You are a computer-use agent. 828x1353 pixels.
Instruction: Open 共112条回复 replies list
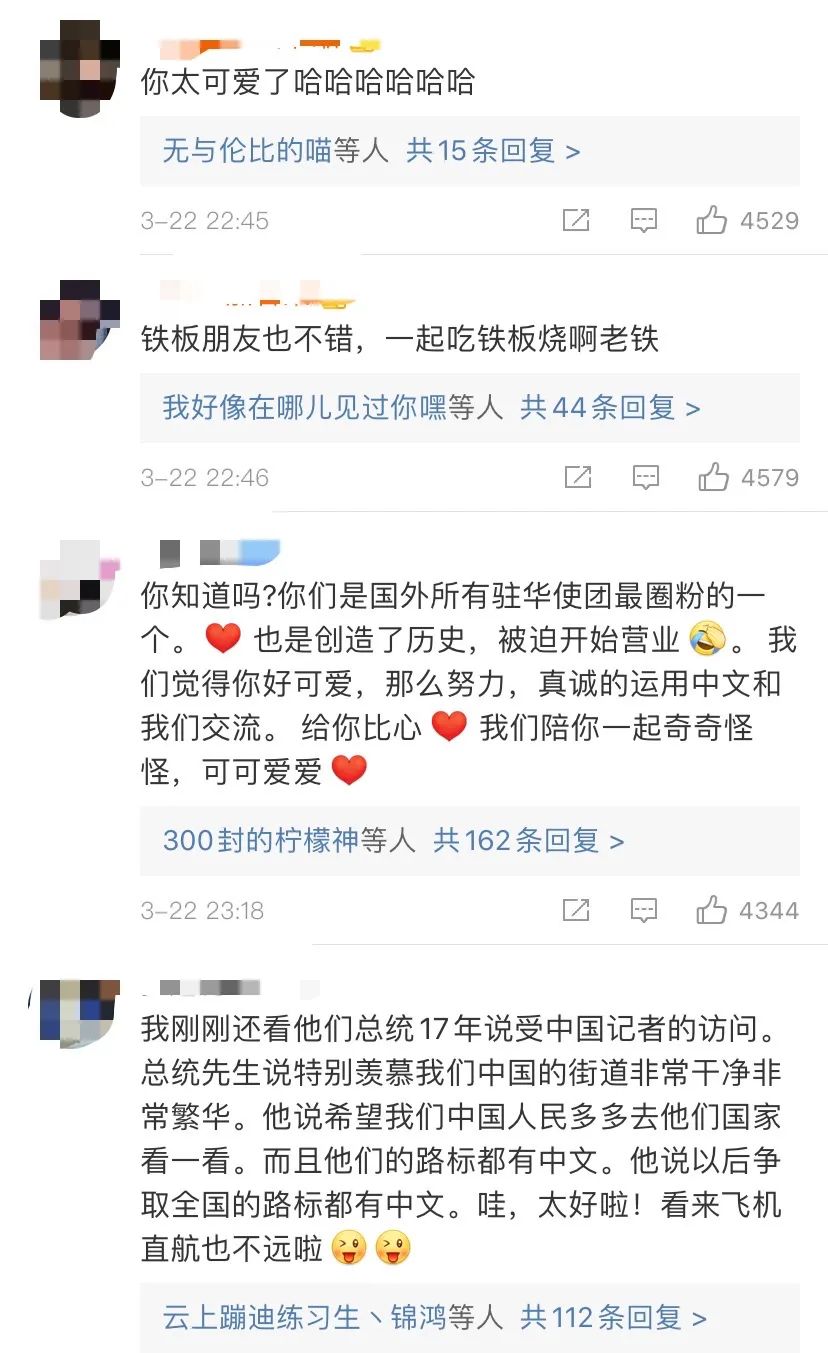pyautogui.click(x=613, y=1317)
